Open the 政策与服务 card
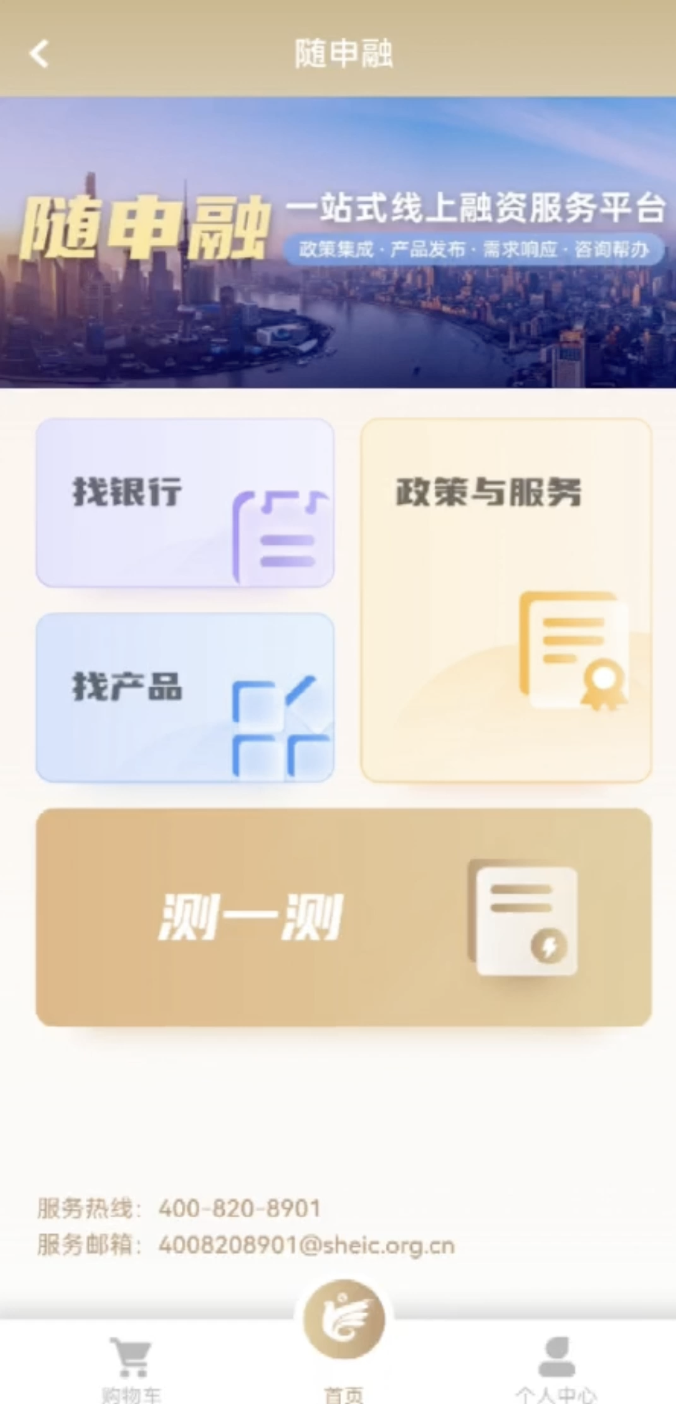The image size is (676, 1404). pyautogui.click(x=506, y=600)
